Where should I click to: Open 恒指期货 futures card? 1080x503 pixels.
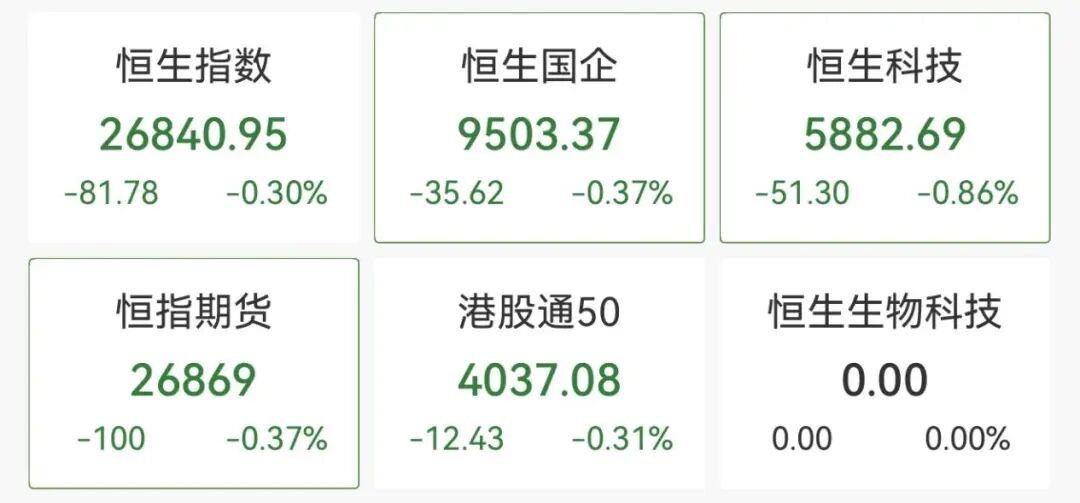point(194,373)
